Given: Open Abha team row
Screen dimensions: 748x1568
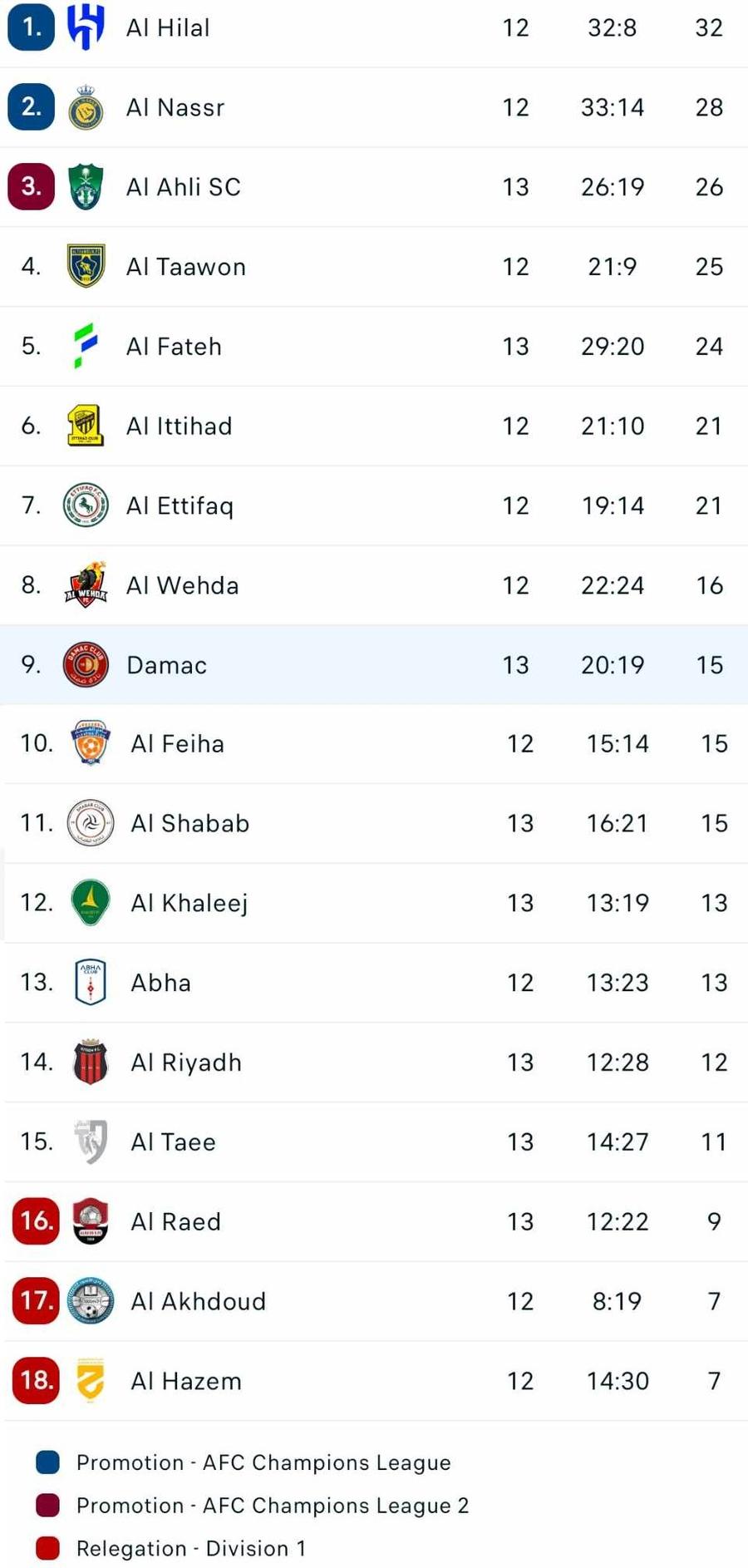Looking at the screenshot, I should coord(376,983).
